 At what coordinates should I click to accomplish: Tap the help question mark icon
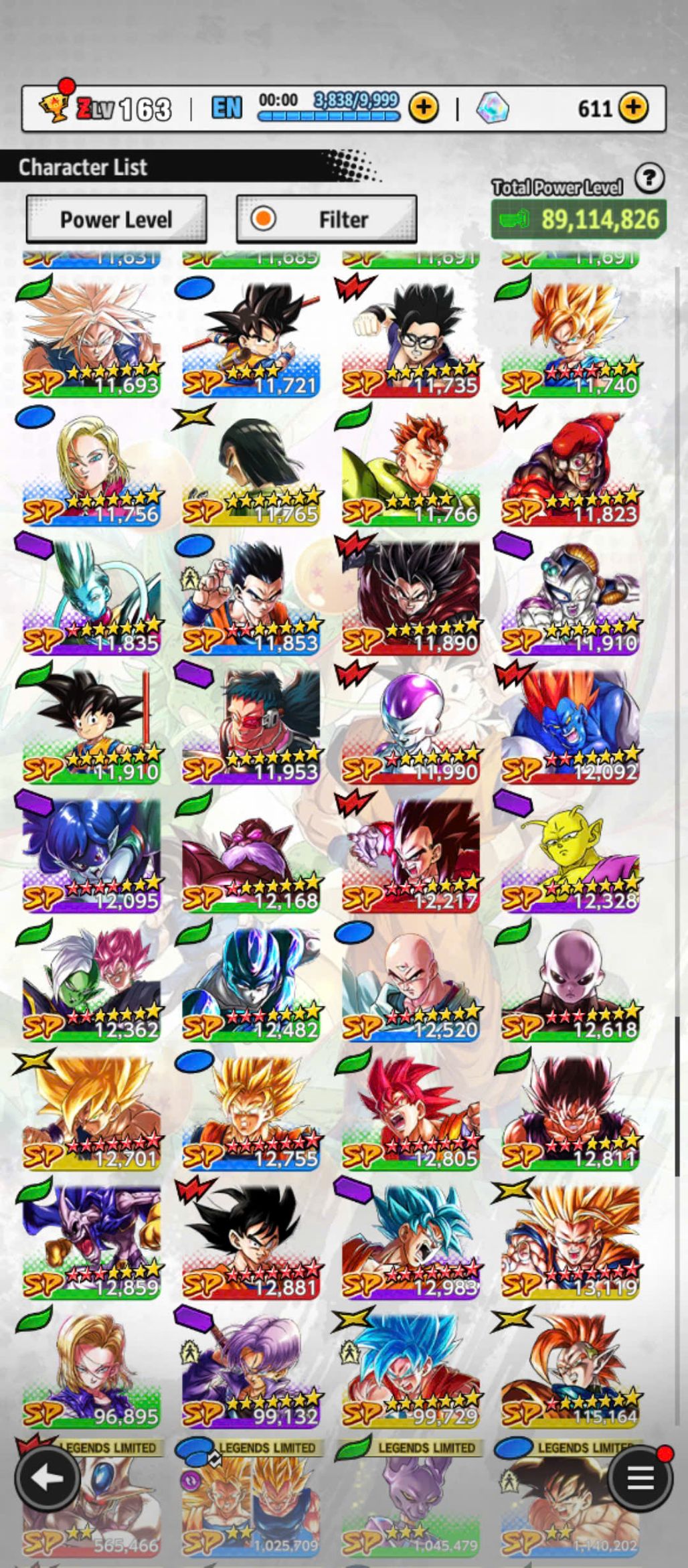(649, 179)
